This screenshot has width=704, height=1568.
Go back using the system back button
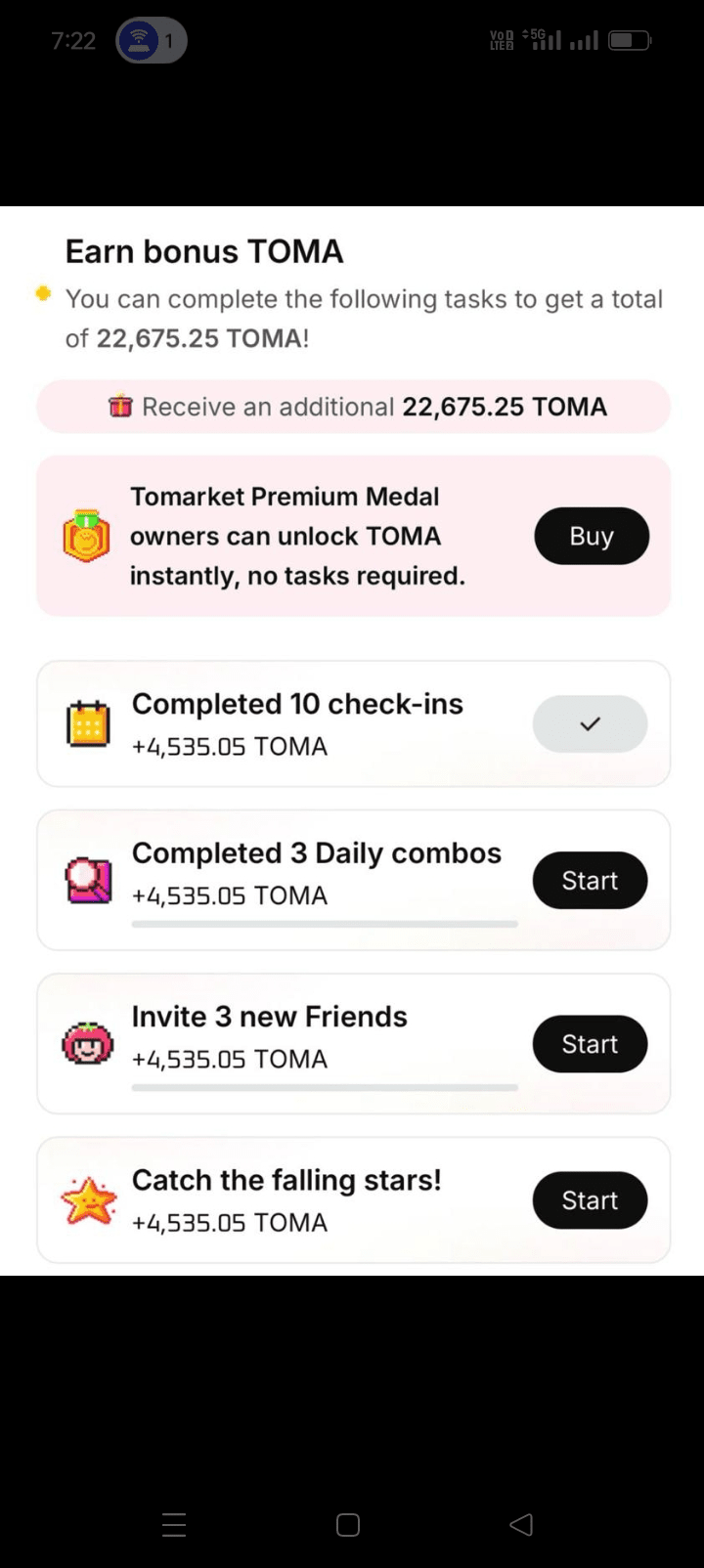(x=522, y=1524)
